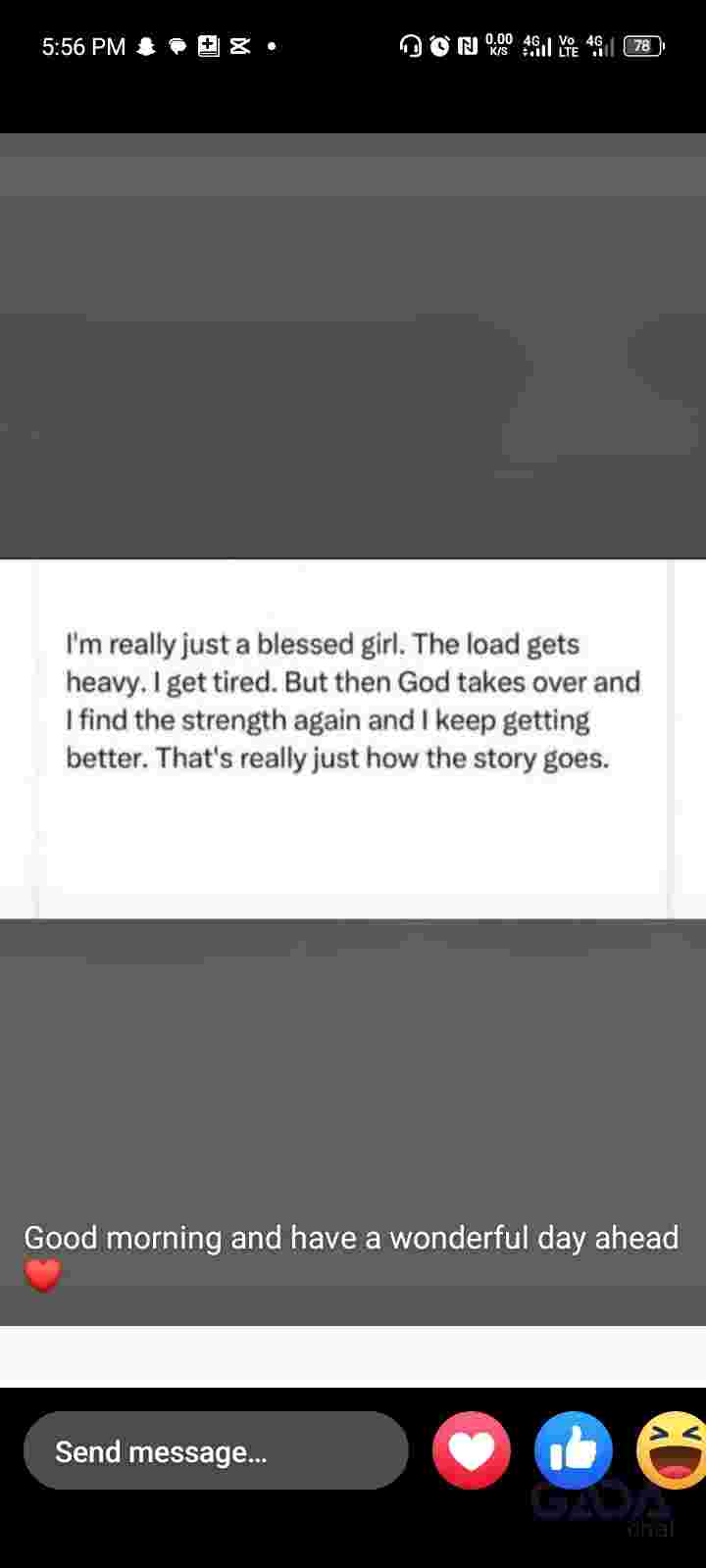React with the laughing emoji

coord(672,1450)
